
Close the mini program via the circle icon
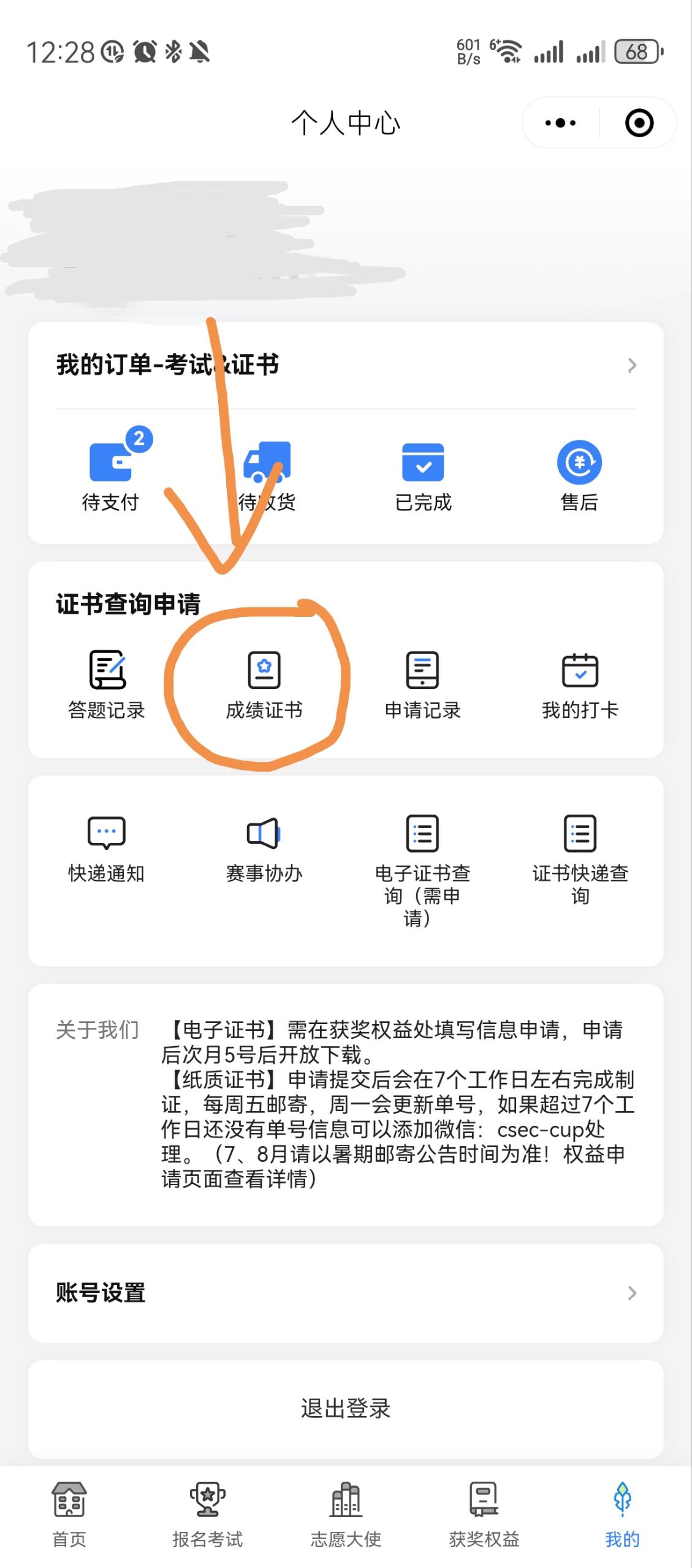coord(639,123)
